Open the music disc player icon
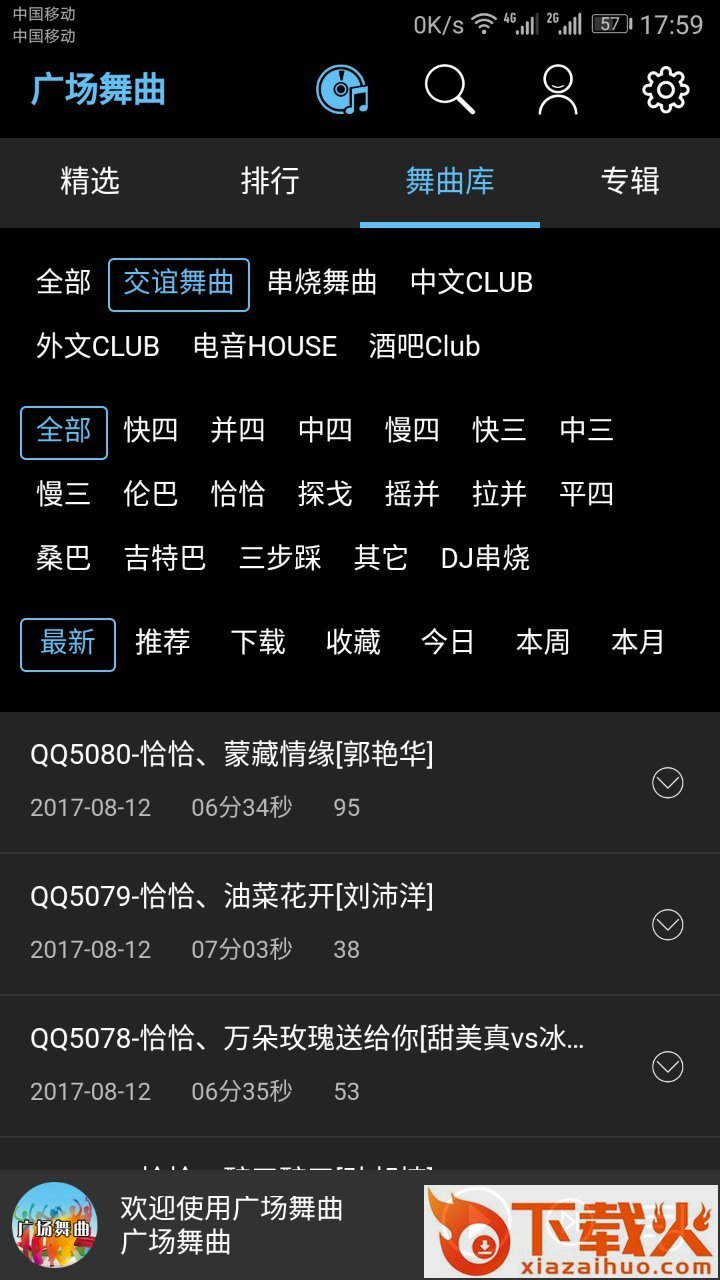The image size is (720, 1280). point(342,90)
